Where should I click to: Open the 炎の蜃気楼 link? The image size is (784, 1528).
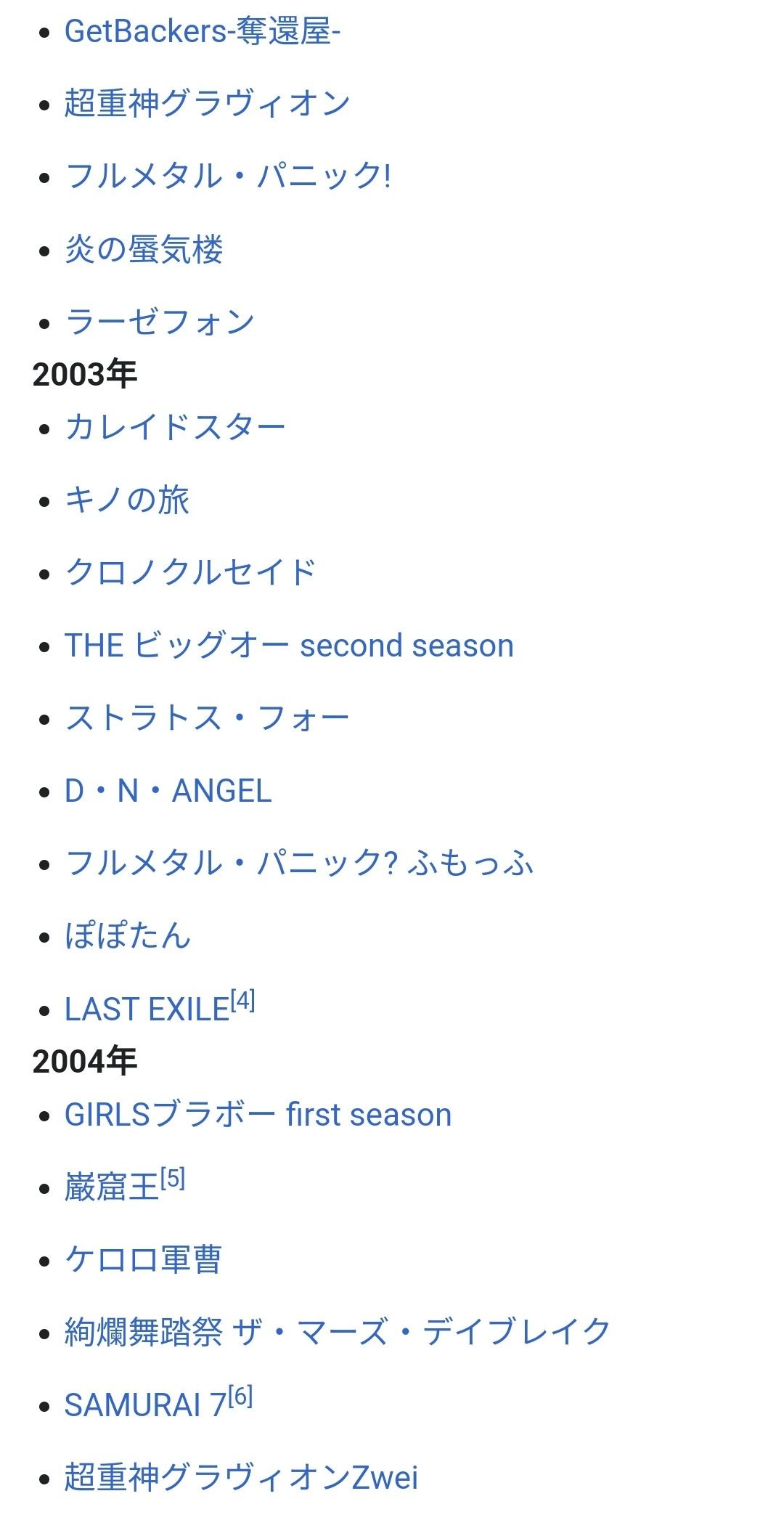click(x=144, y=250)
